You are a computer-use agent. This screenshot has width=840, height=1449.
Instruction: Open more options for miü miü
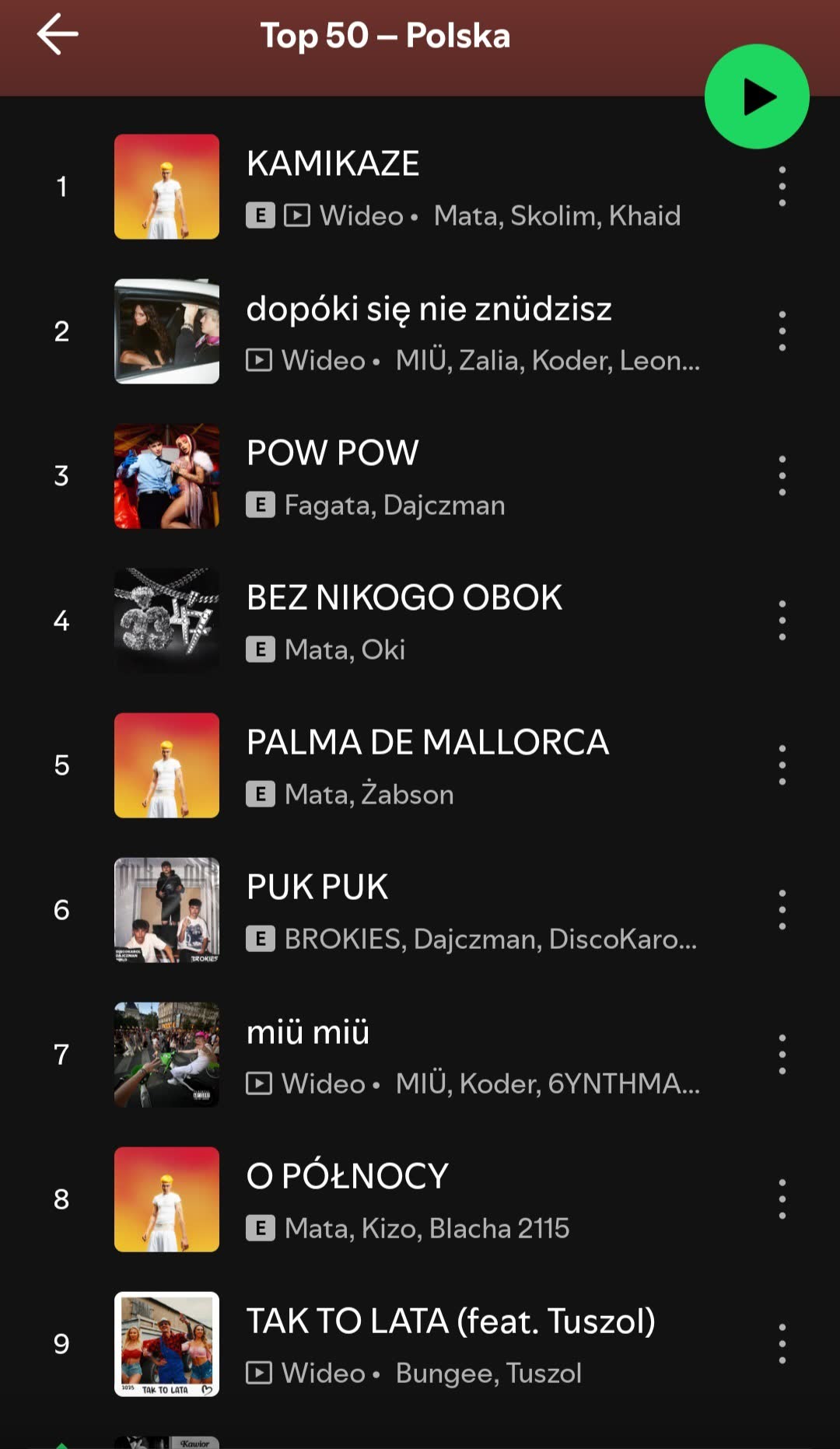782,1055
